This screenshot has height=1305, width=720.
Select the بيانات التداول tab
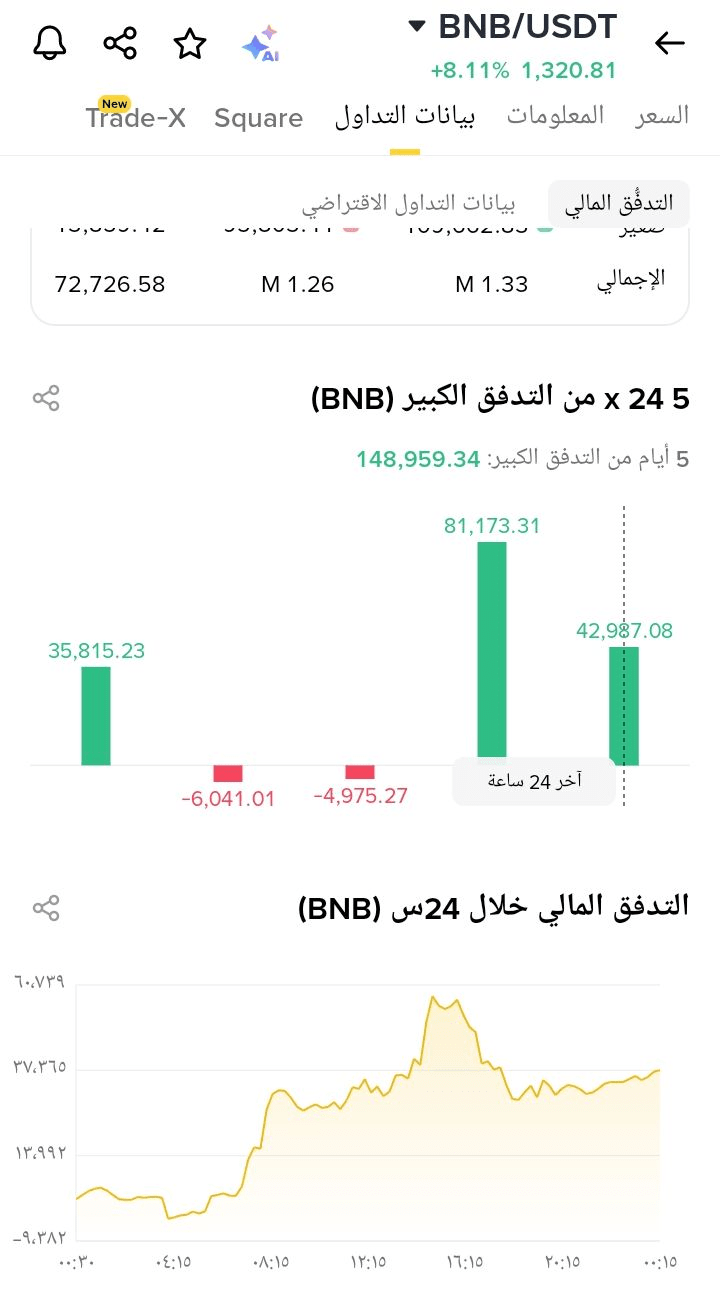404,116
